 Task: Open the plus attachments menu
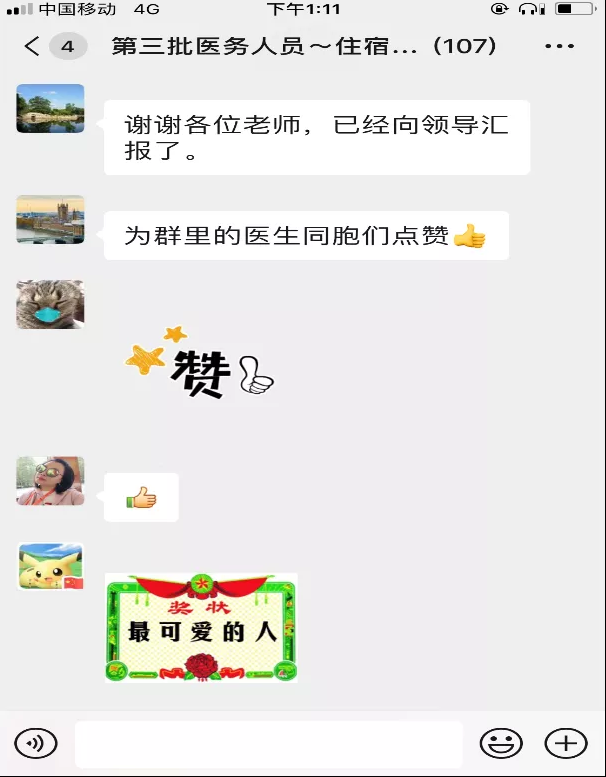pos(565,743)
